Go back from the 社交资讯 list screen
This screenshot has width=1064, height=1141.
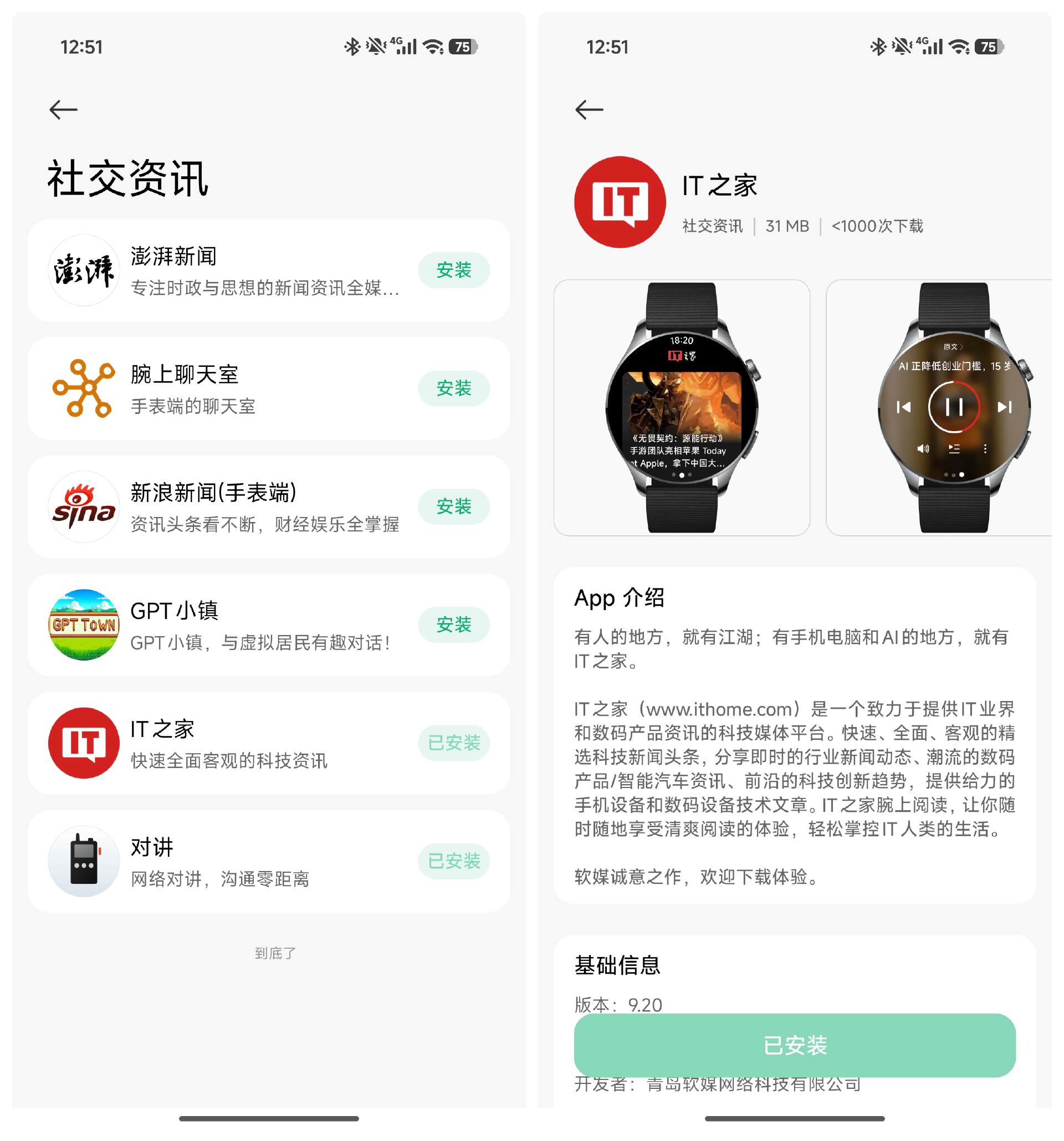(x=63, y=110)
